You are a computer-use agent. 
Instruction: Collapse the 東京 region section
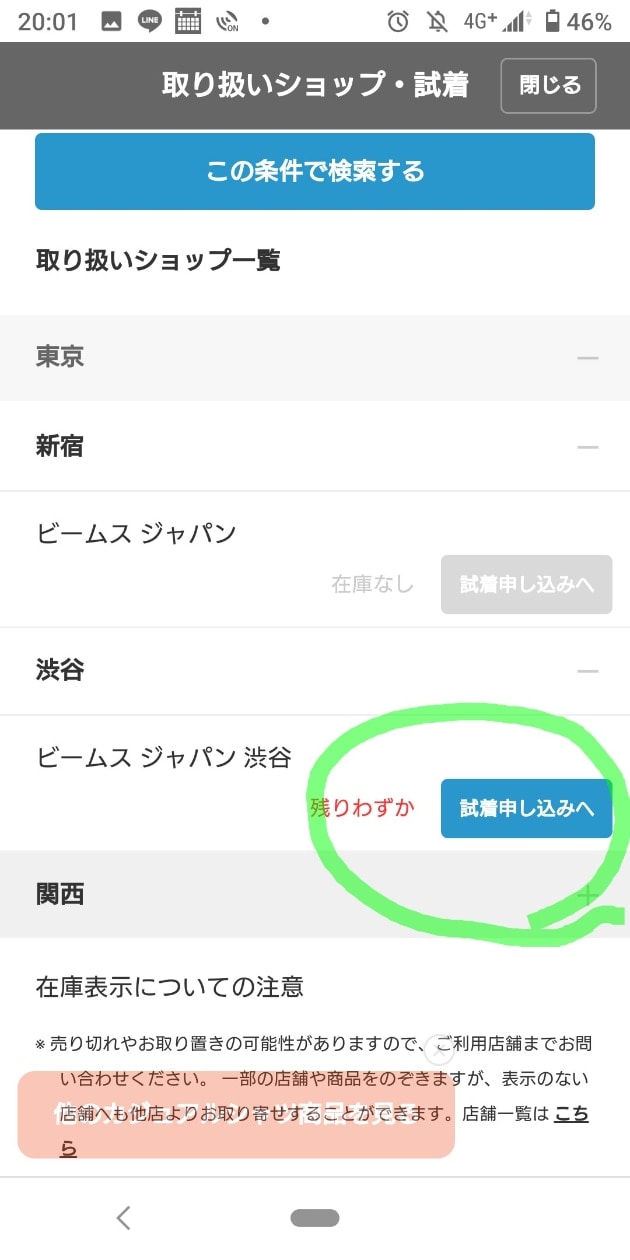coord(315,357)
